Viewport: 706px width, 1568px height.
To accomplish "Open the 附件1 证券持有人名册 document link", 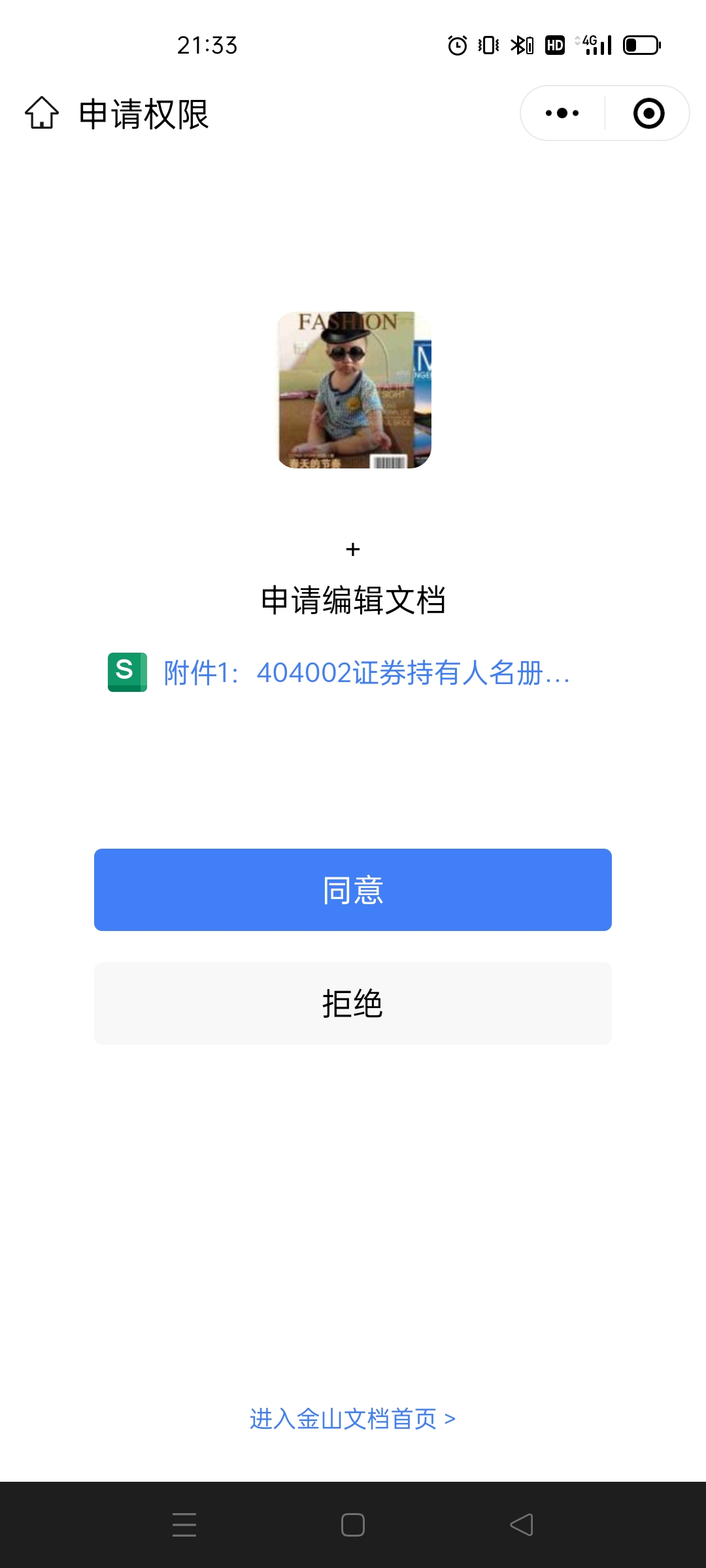I will tap(366, 672).
